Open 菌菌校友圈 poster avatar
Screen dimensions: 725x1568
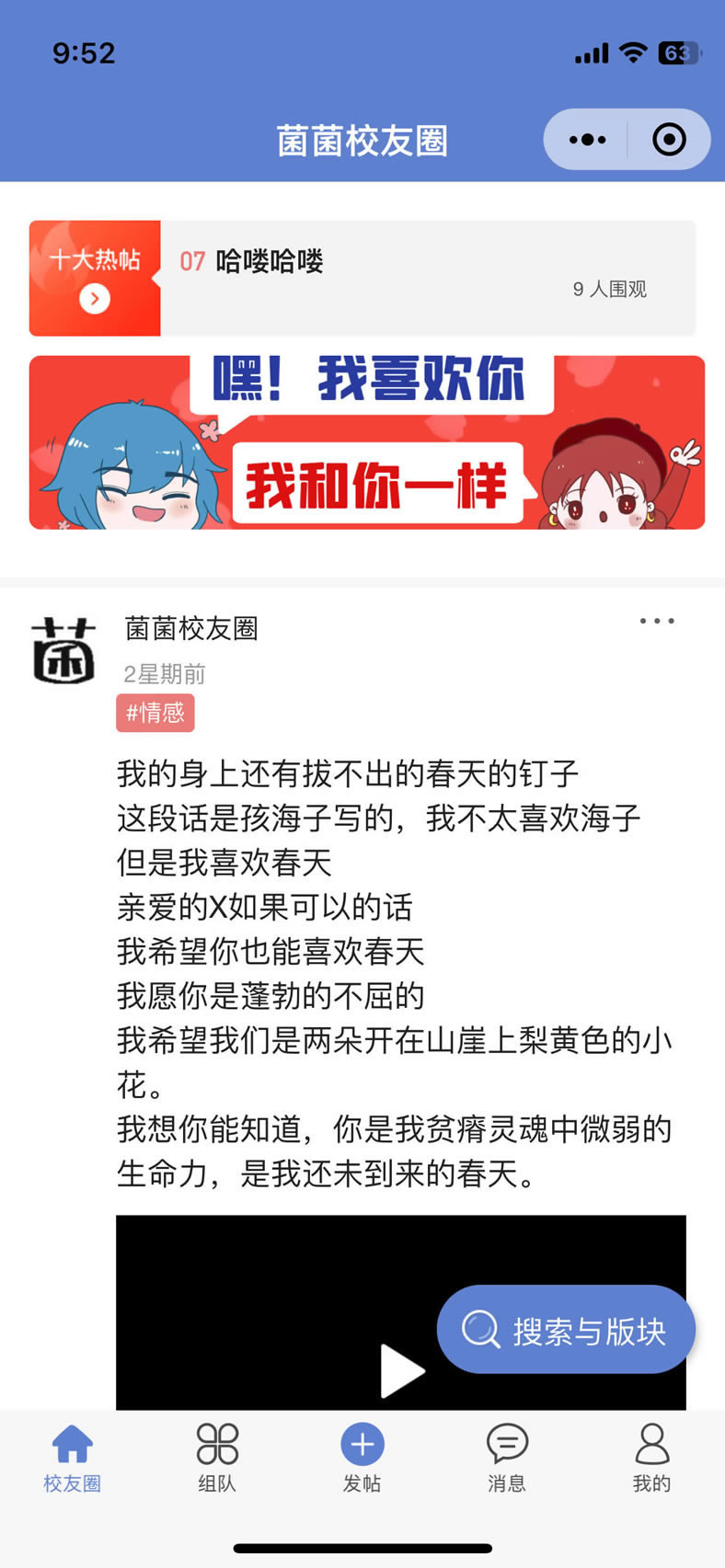tap(64, 651)
